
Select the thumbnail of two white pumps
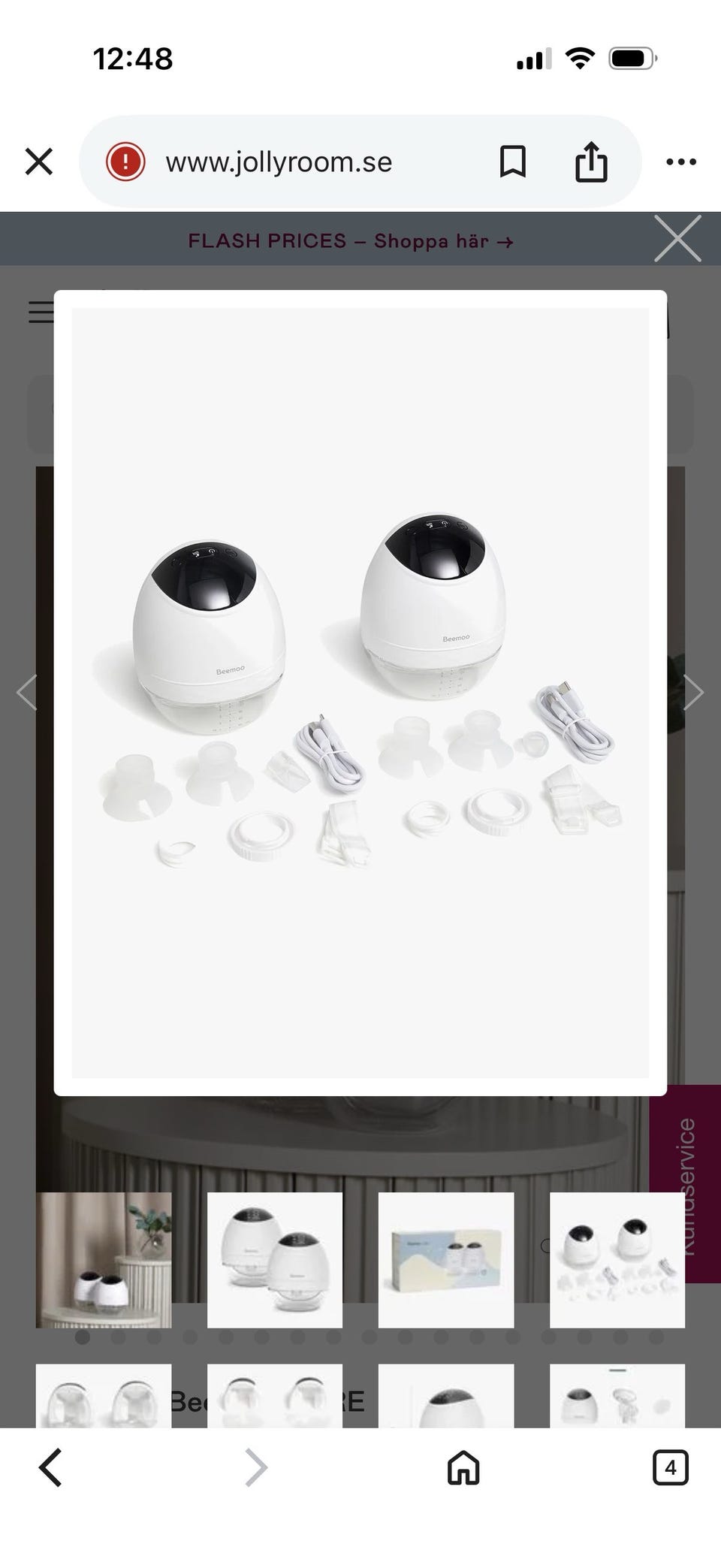(x=275, y=1260)
